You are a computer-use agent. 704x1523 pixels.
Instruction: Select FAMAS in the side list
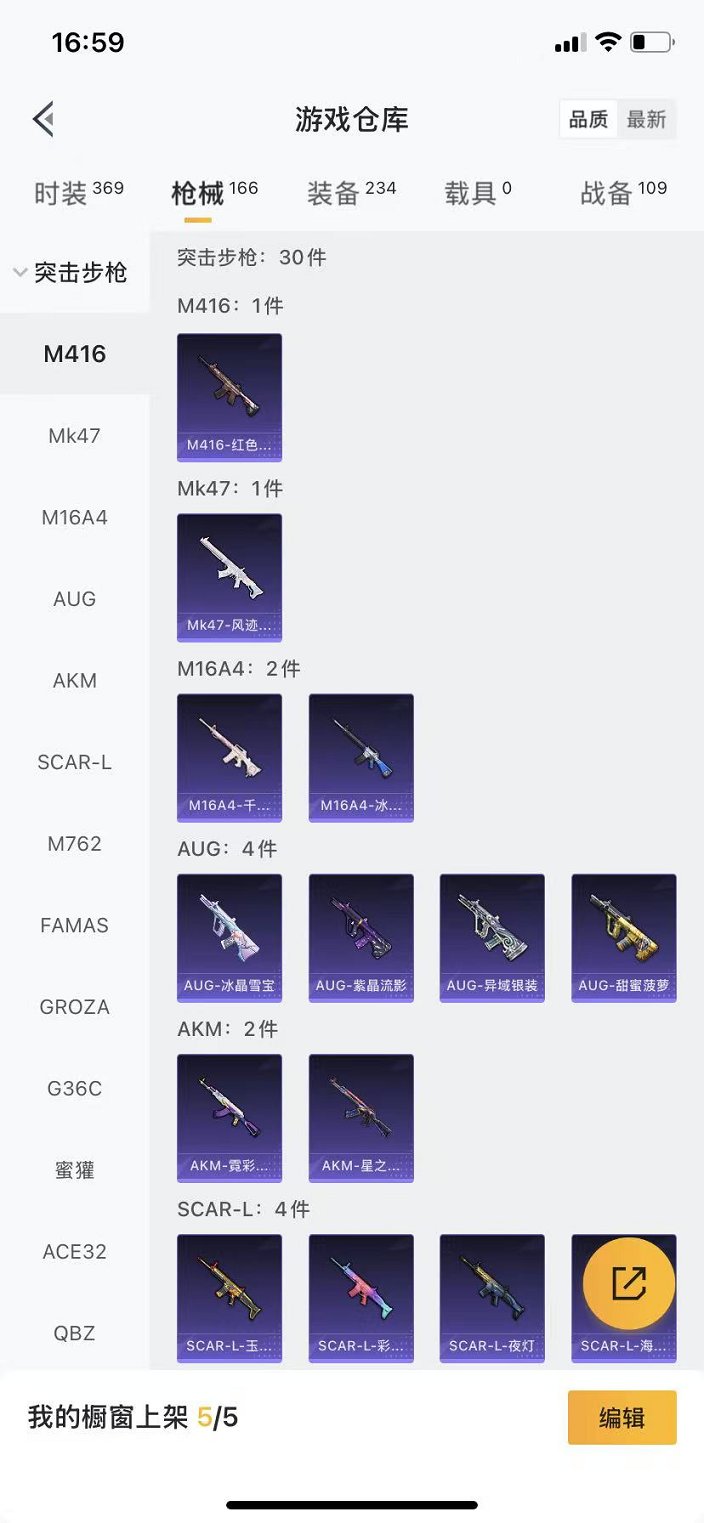click(x=74, y=925)
